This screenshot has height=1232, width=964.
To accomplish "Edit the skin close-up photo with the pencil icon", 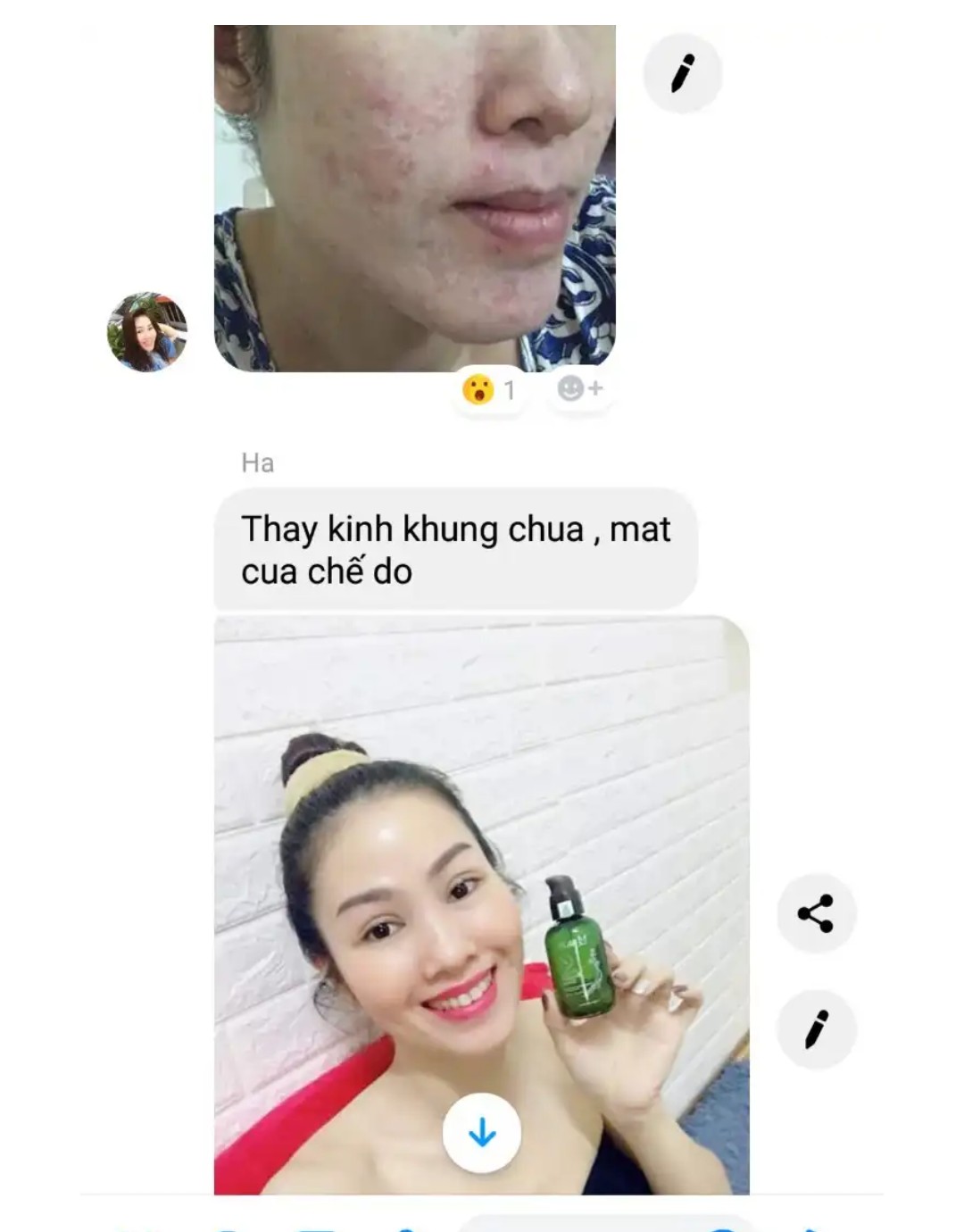I will [x=682, y=73].
